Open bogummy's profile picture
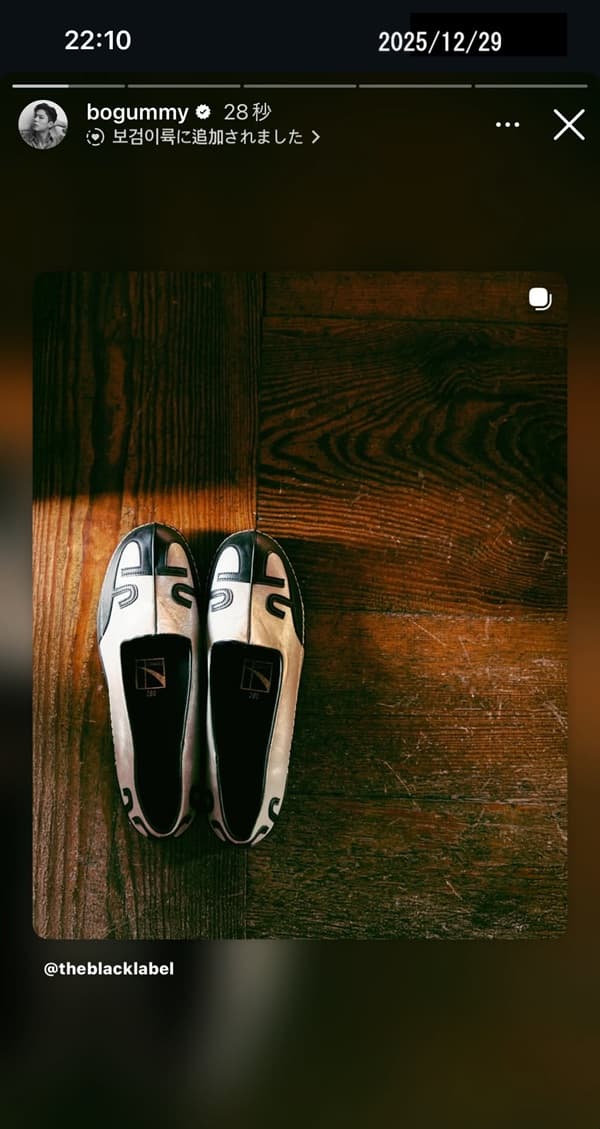 (43, 125)
